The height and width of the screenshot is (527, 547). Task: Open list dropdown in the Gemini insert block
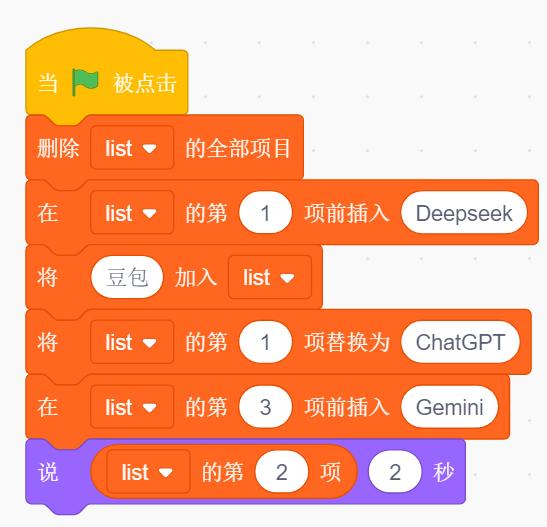coord(132,407)
